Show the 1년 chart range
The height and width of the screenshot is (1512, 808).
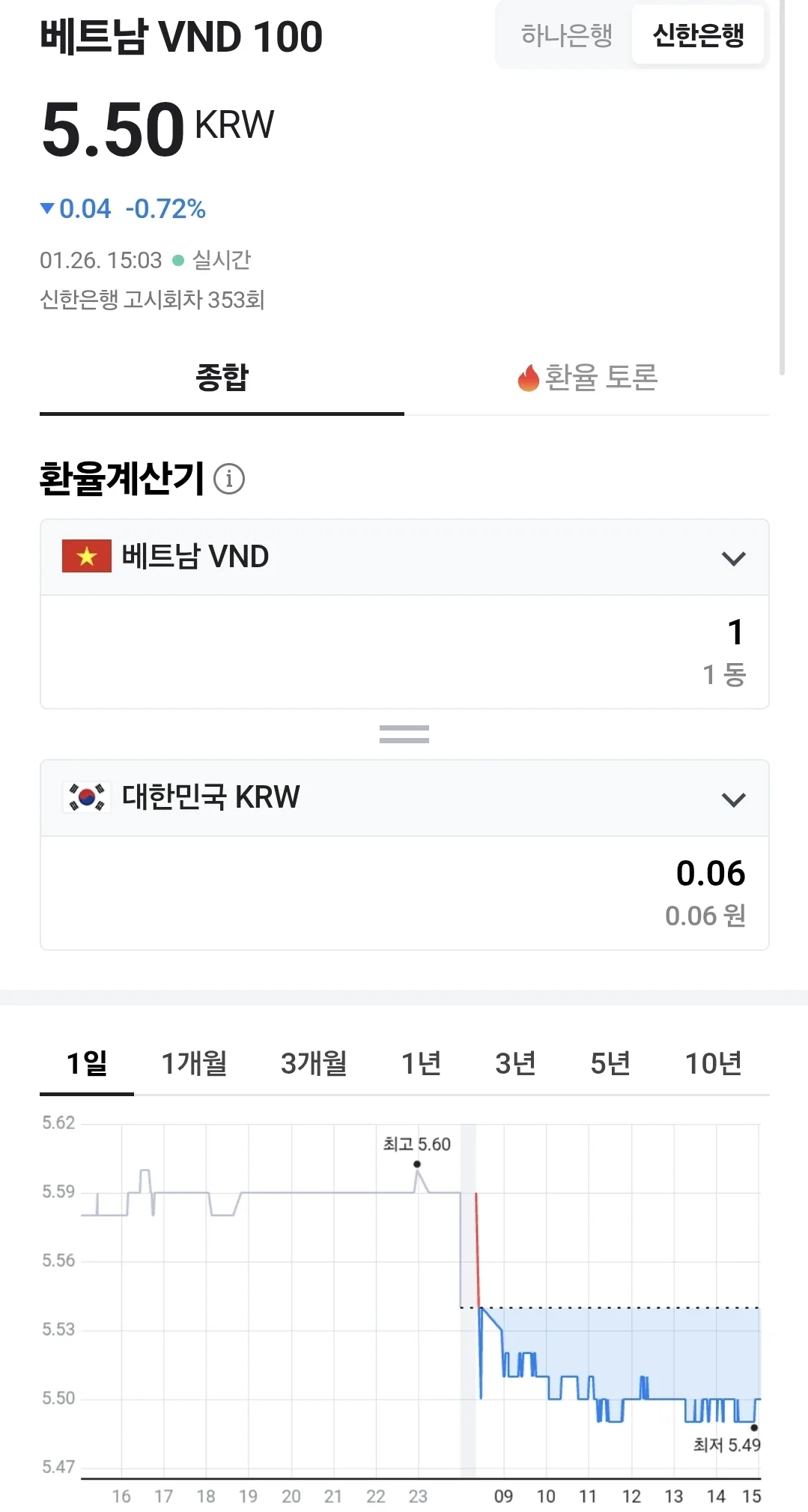point(421,1063)
